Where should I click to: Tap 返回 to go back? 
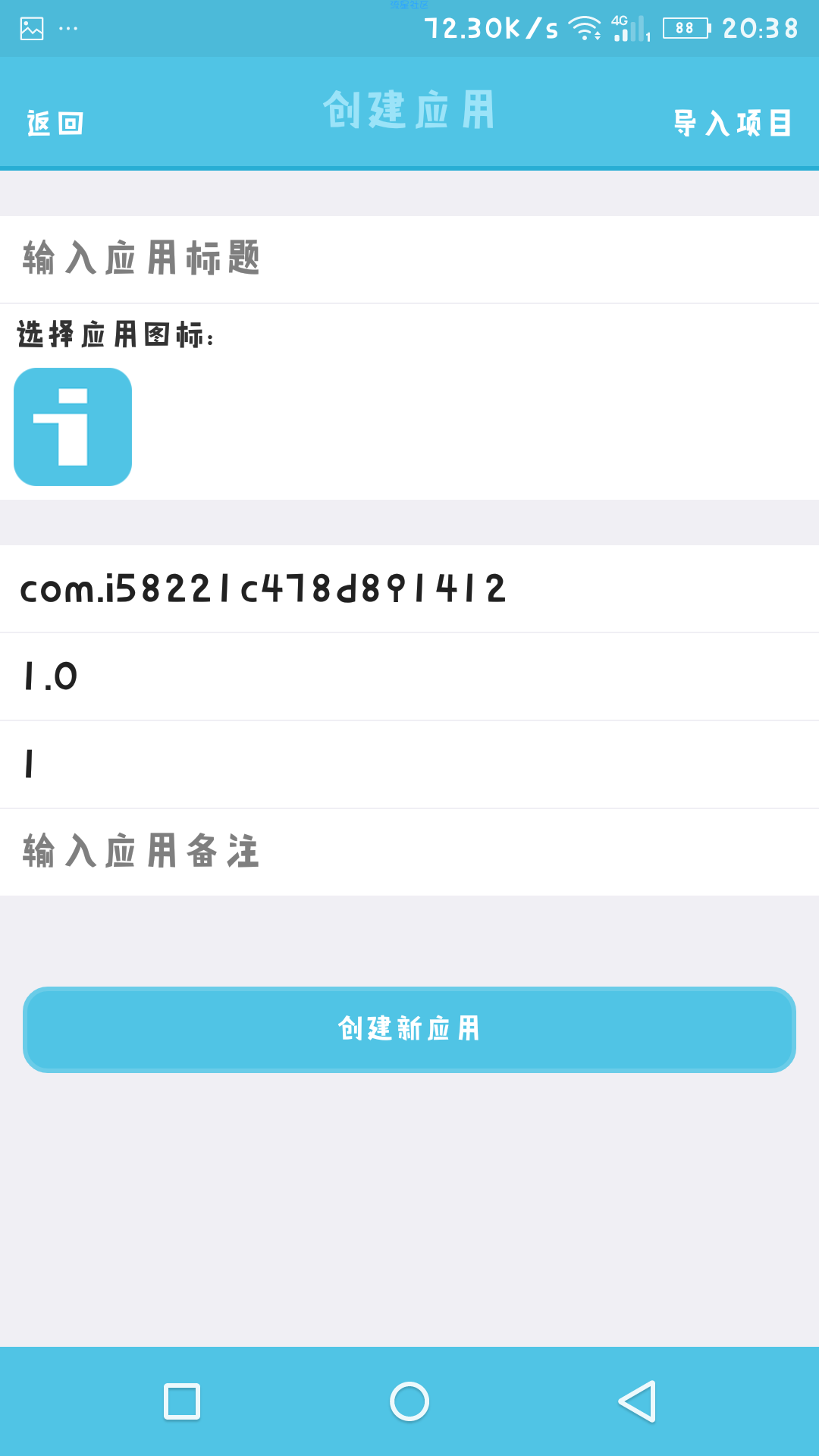(x=55, y=123)
